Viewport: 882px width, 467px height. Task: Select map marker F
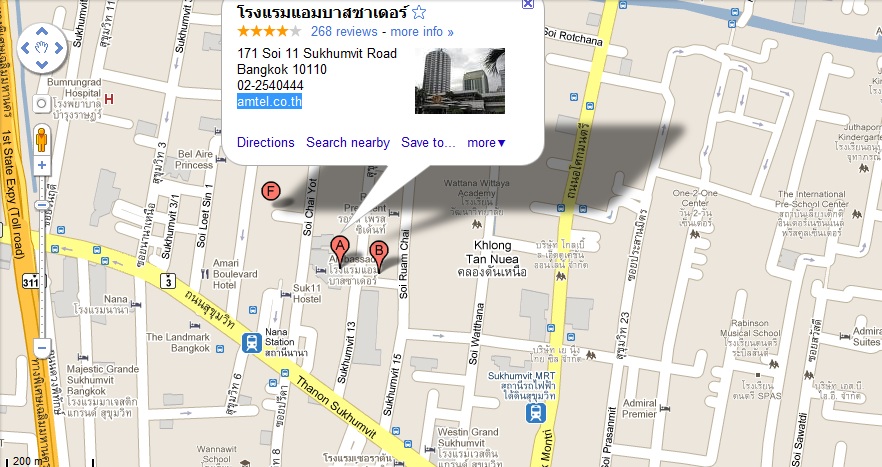pos(269,191)
